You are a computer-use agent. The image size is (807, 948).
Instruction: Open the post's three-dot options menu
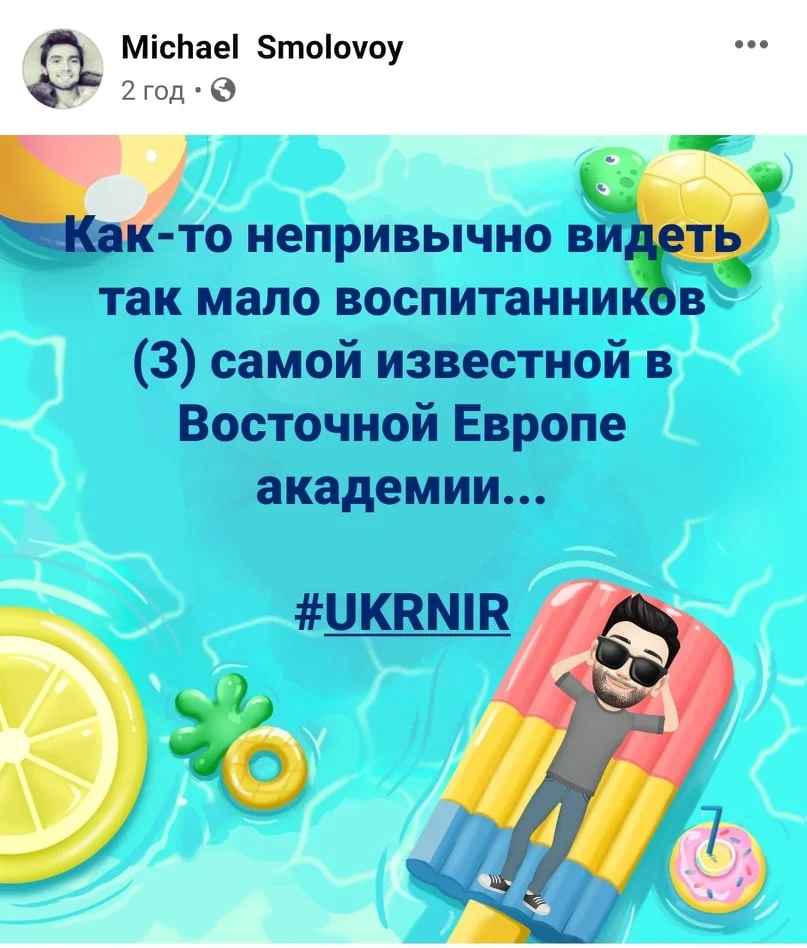(750, 45)
